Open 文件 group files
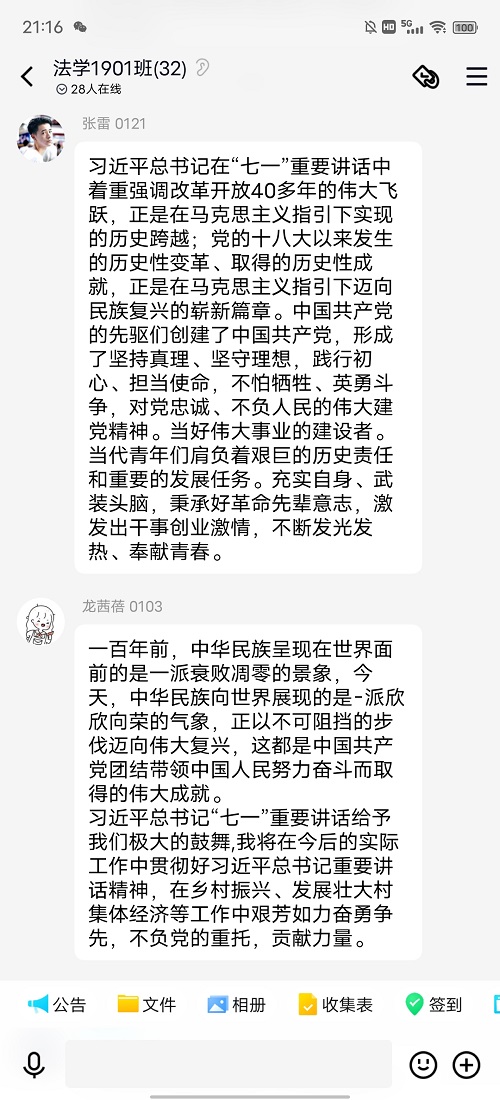Viewport: 500px width, 1100px height. click(x=147, y=1005)
